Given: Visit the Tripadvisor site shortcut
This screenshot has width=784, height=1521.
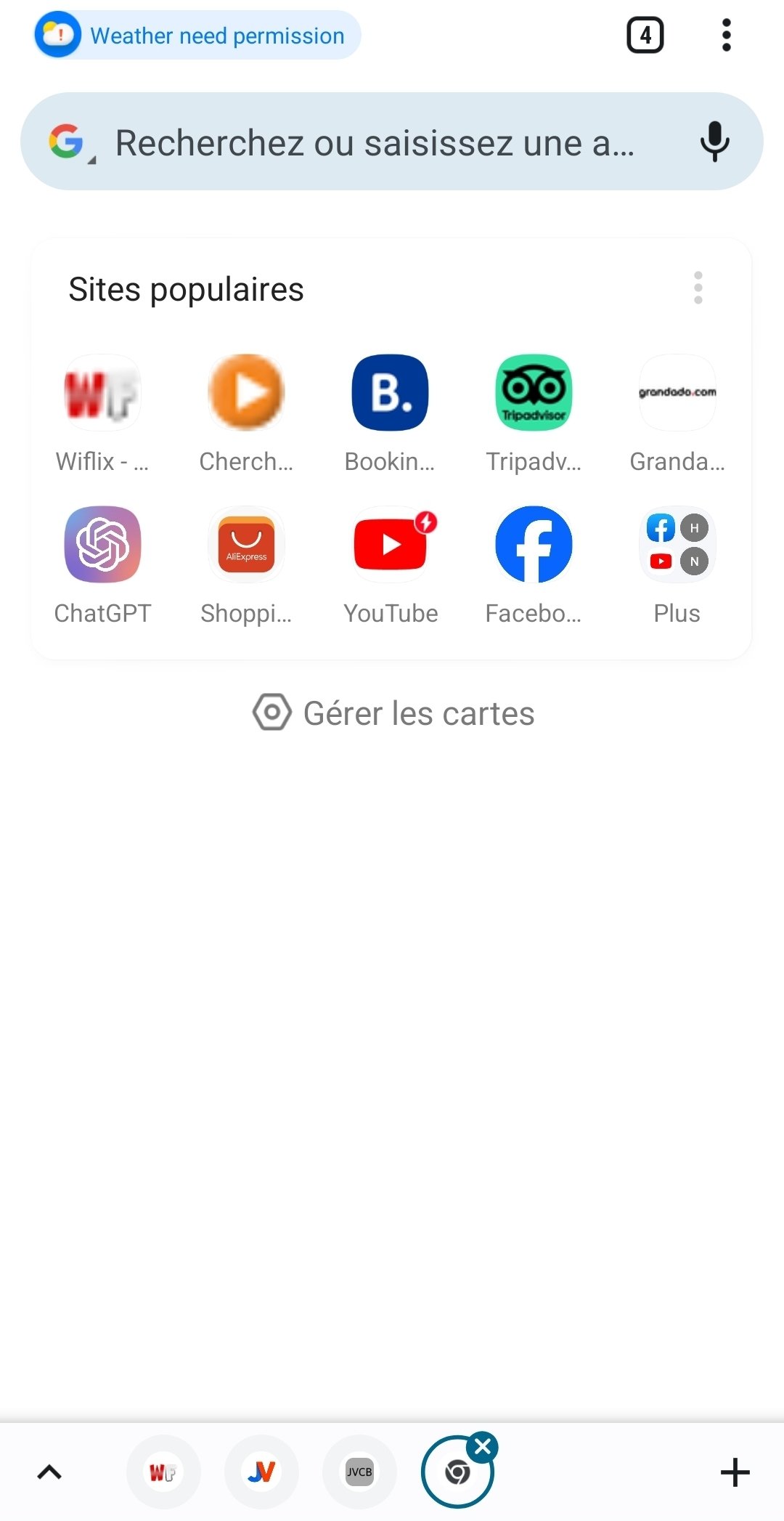Looking at the screenshot, I should pyautogui.click(x=534, y=393).
